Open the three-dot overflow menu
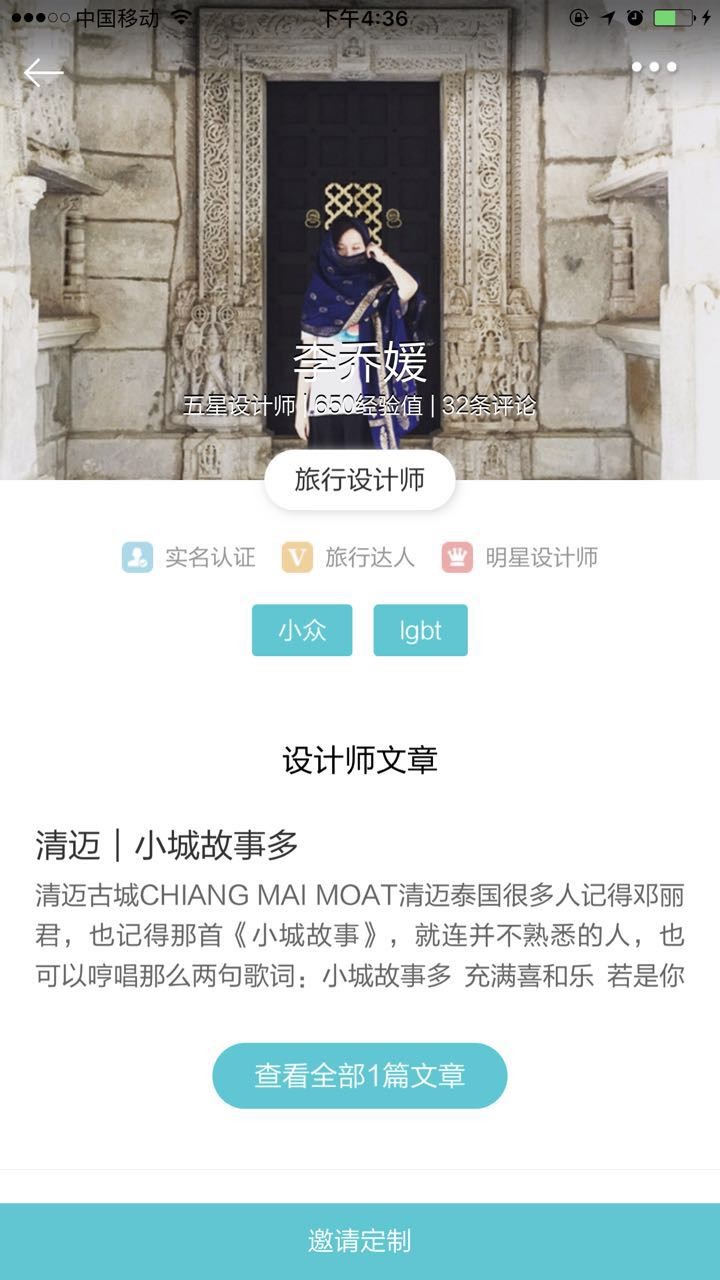The height and width of the screenshot is (1280, 720). [x=654, y=68]
